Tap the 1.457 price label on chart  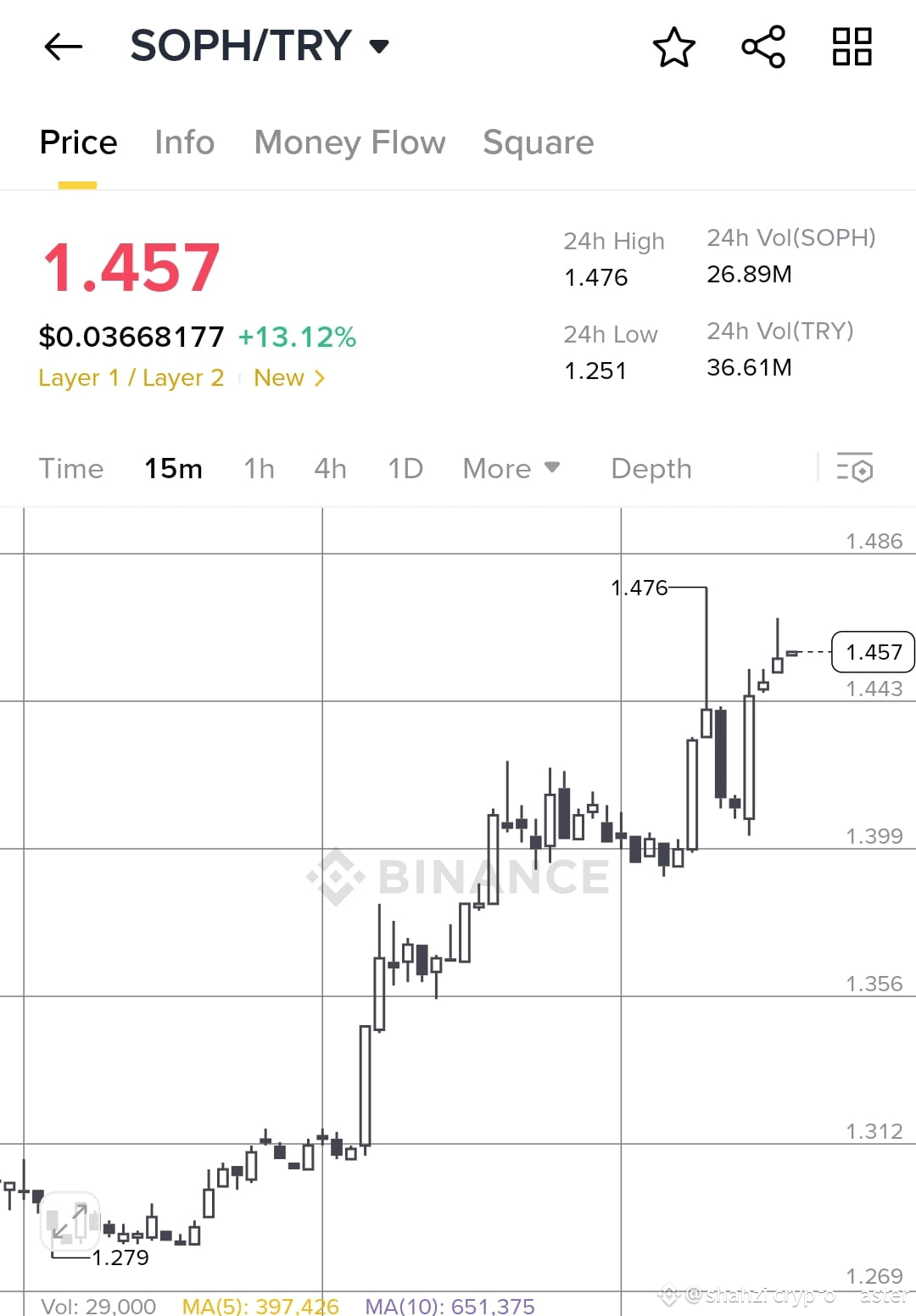[873, 652]
